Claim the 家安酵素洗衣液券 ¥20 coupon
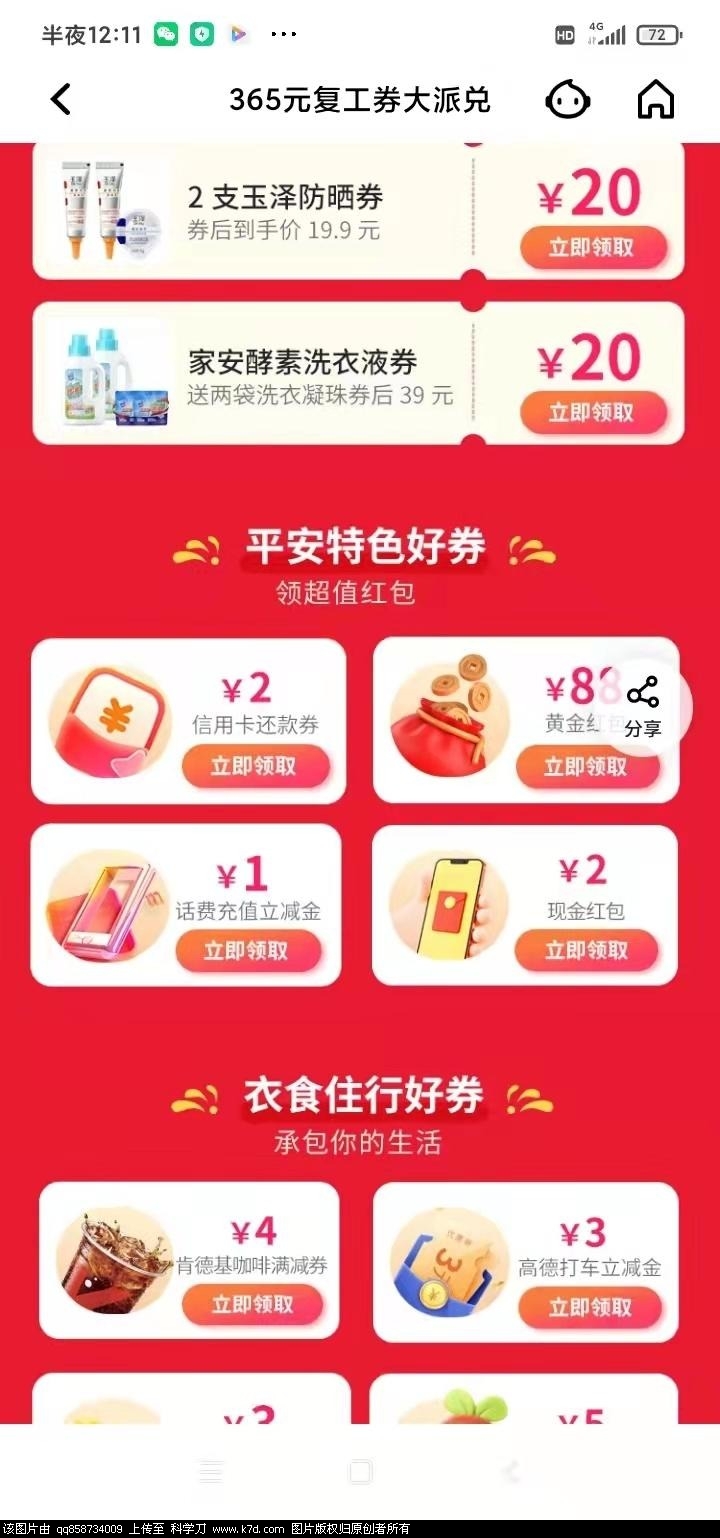 pyautogui.click(x=592, y=411)
